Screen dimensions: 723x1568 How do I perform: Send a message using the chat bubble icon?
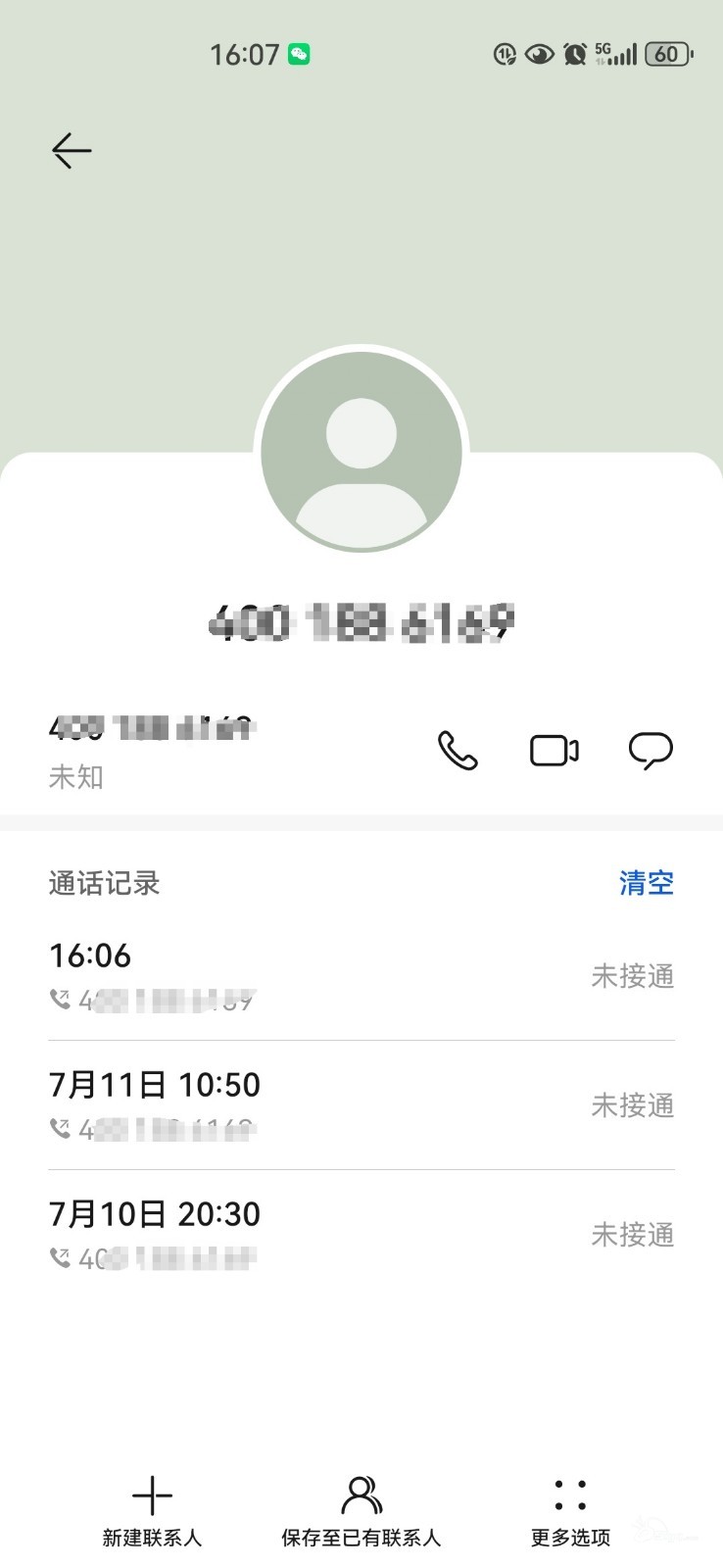click(x=651, y=751)
